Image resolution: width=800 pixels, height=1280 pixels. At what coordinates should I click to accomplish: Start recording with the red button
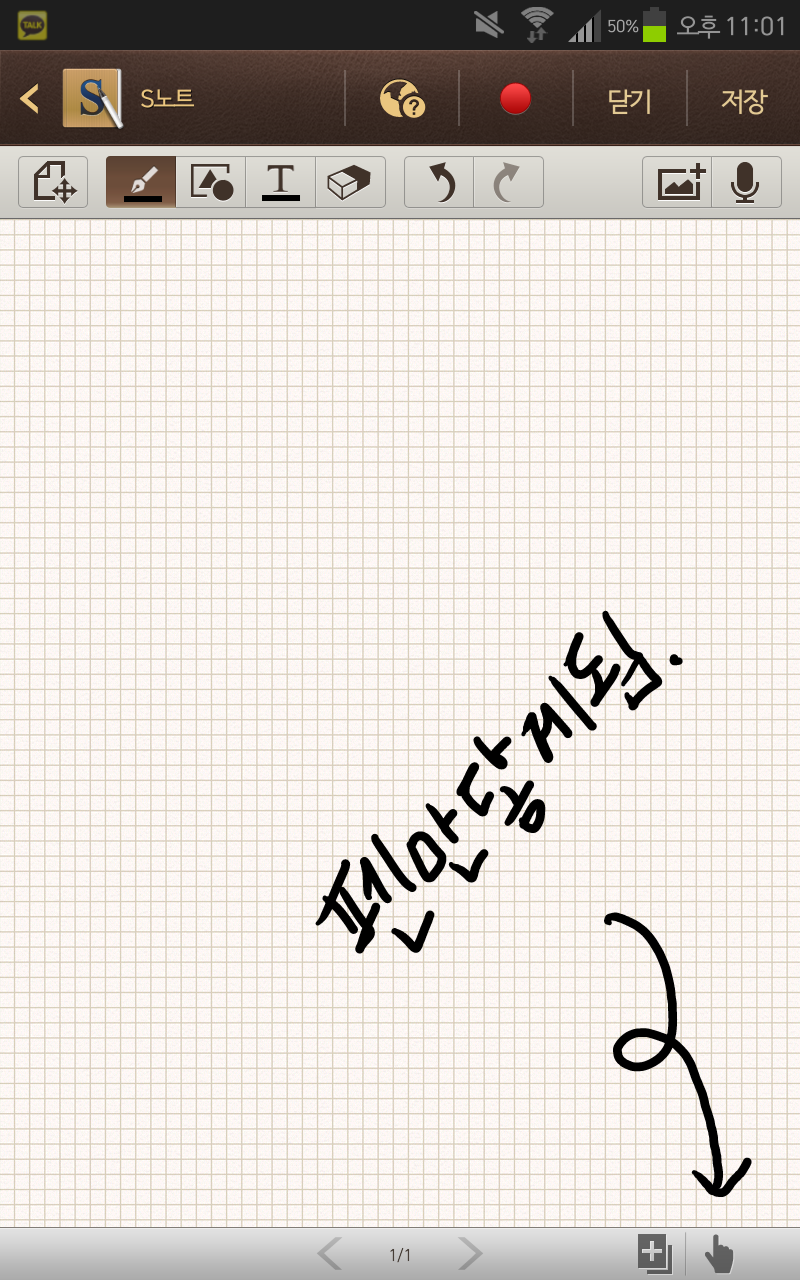pos(515,99)
